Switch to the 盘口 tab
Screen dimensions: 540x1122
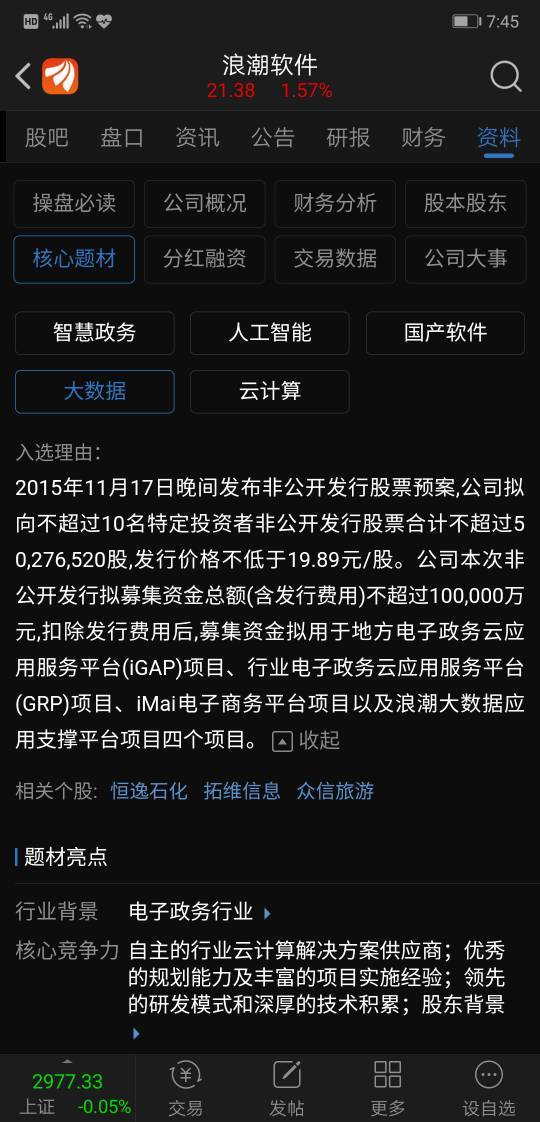click(x=122, y=137)
